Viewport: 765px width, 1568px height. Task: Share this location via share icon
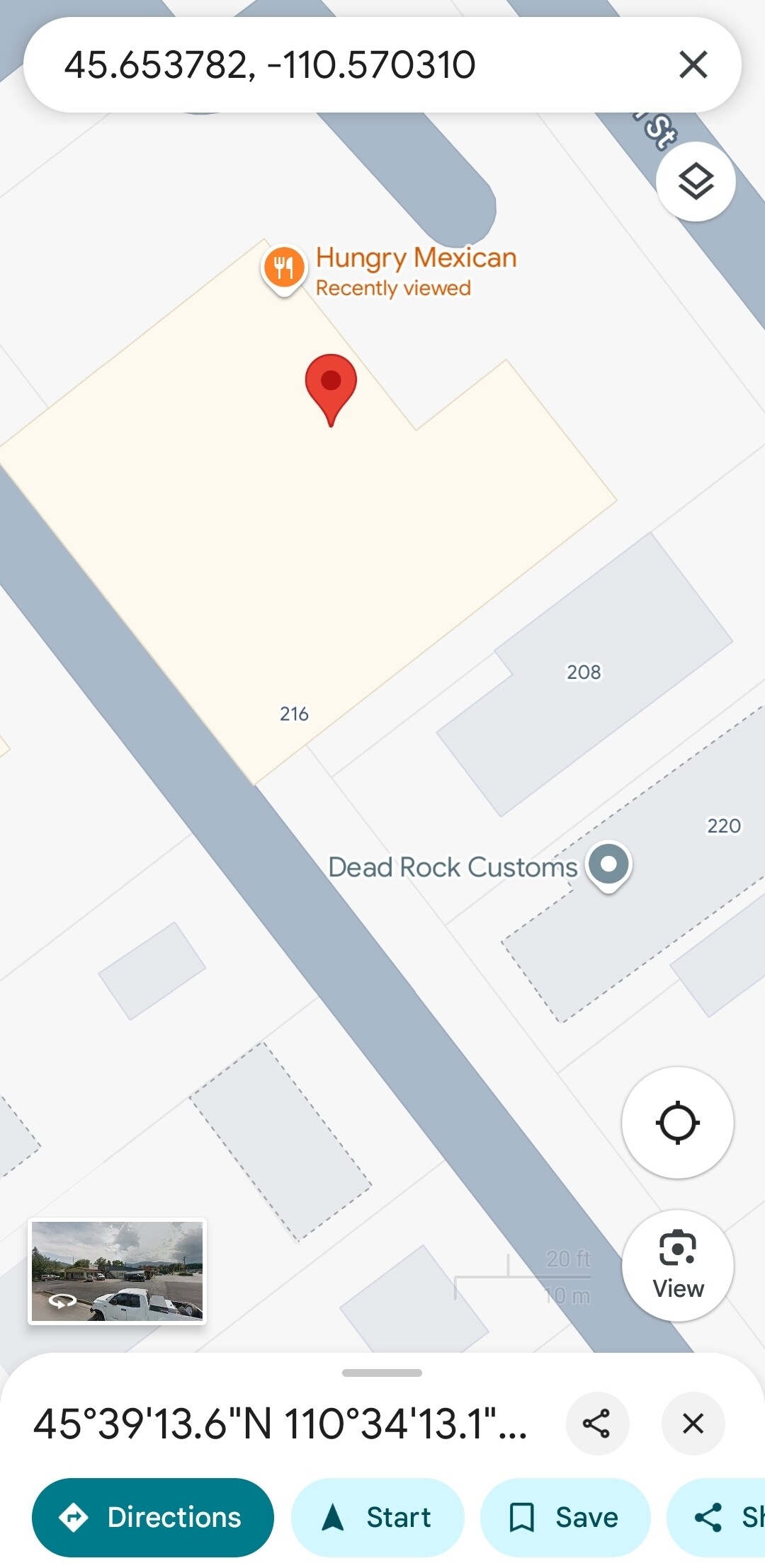[597, 1424]
